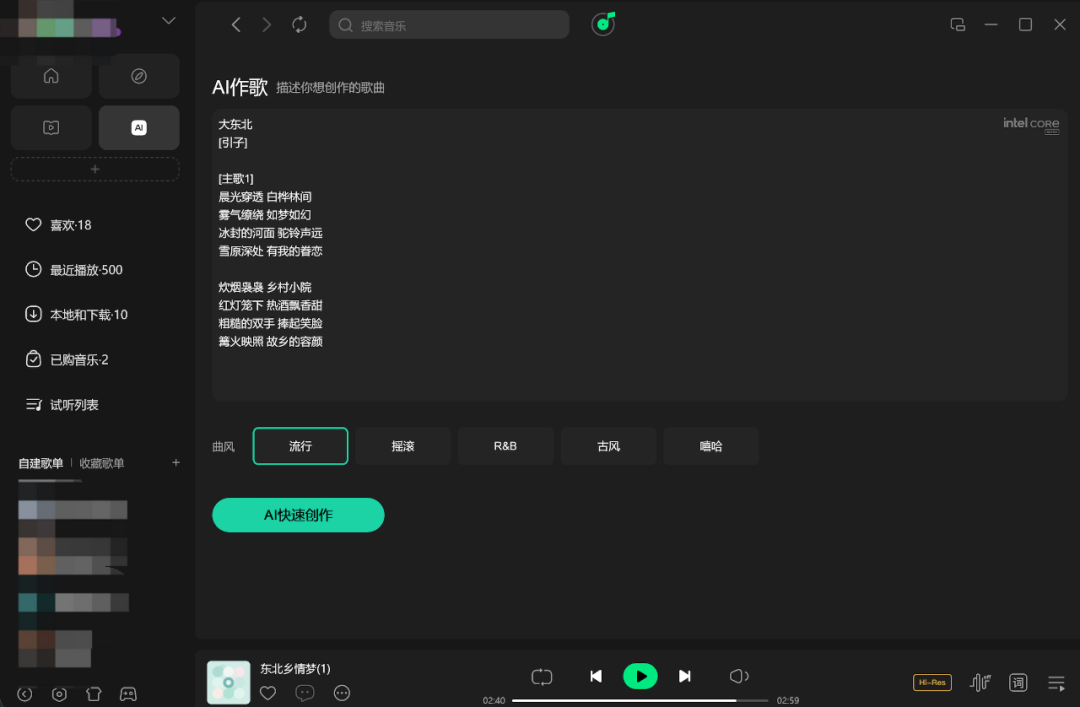The image size is (1080, 707).
Task: Select the 古风 genre chip
Action: click(608, 446)
